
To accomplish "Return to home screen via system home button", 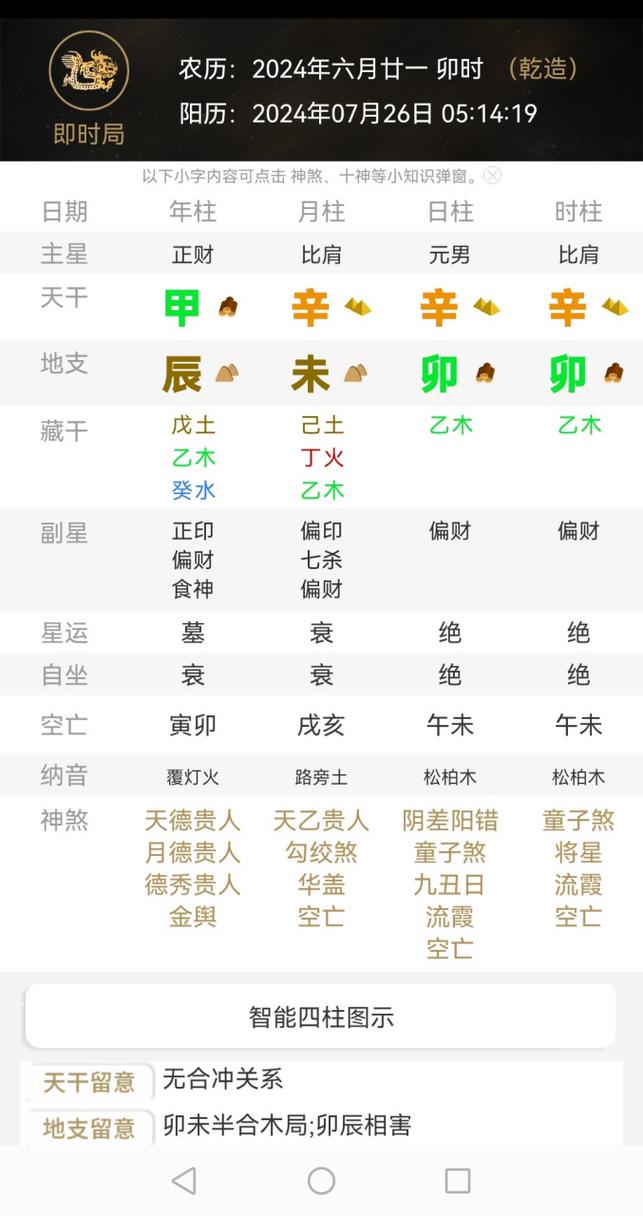I will (x=321, y=1181).
